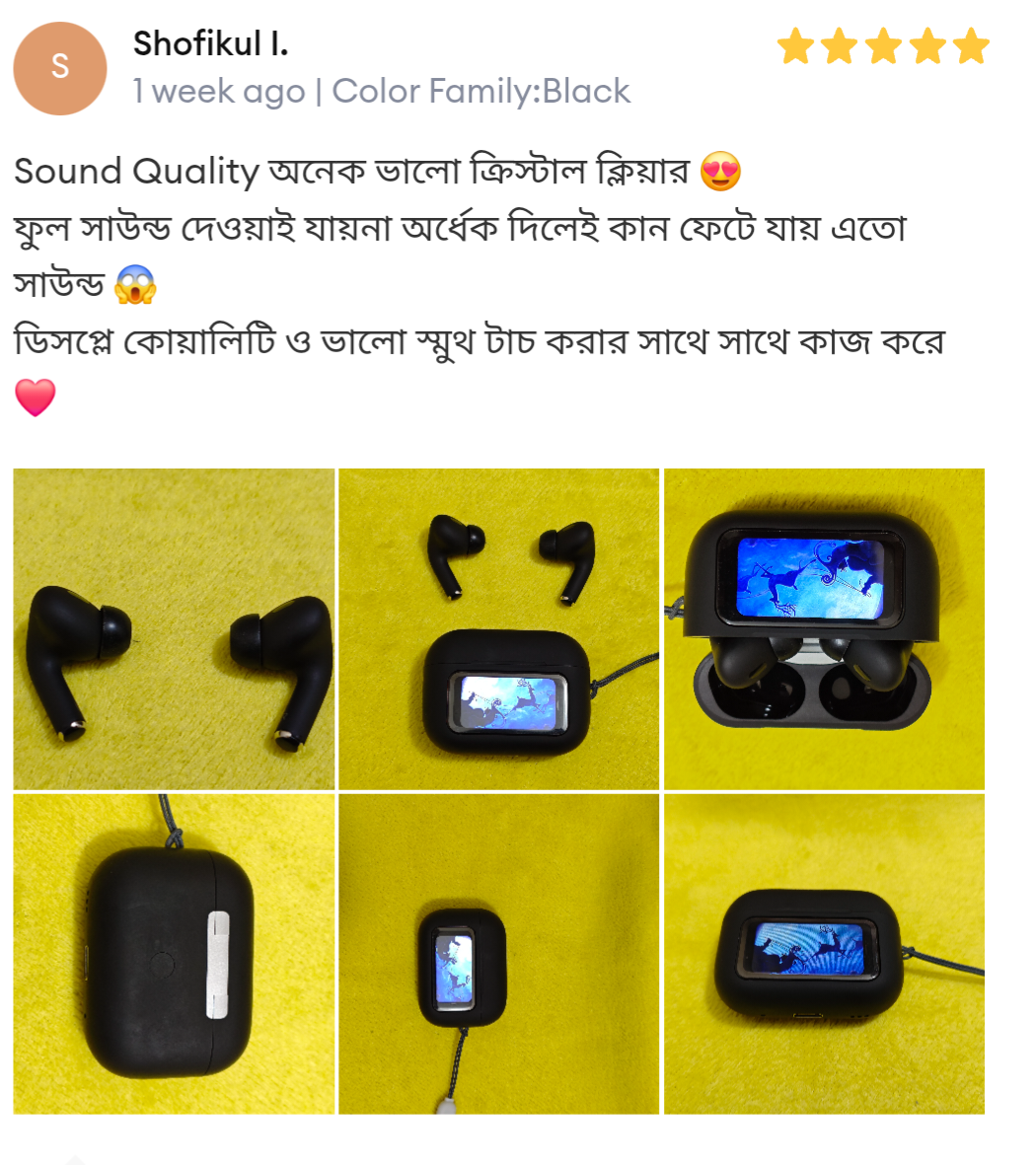1036x1165 pixels.
Task: View photo of earbuds above closed case
Action: point(498,628)
